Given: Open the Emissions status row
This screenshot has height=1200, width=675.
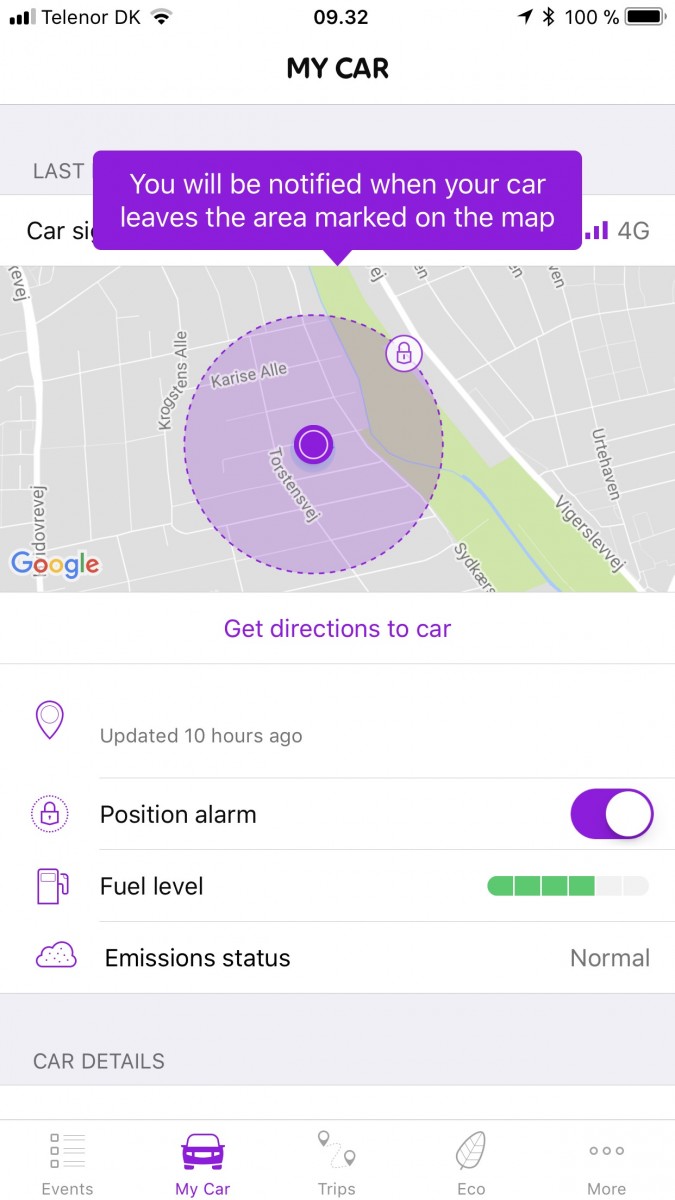Looking at the screenshot, I should 337,958.
